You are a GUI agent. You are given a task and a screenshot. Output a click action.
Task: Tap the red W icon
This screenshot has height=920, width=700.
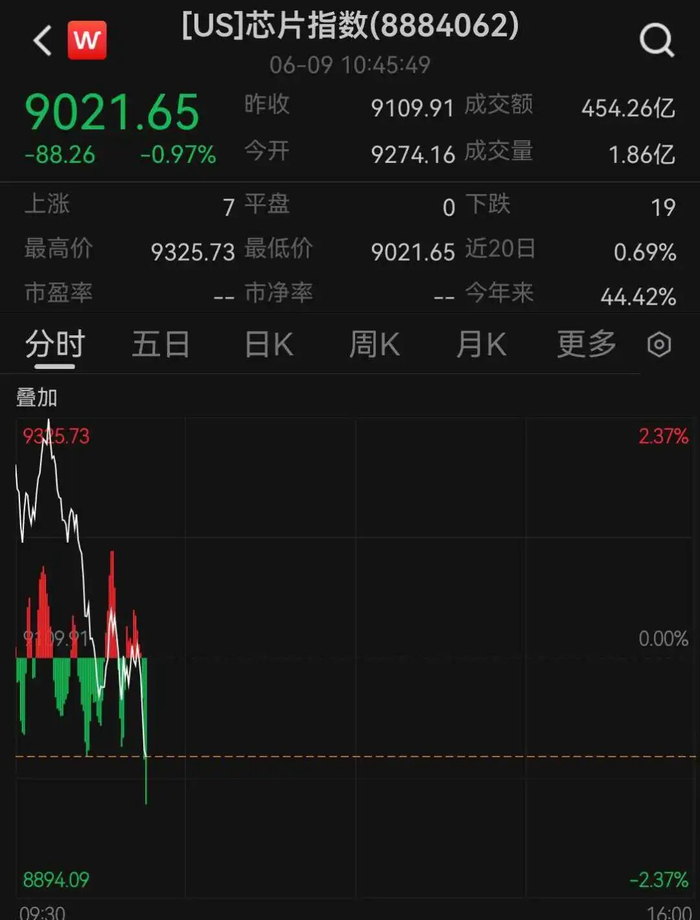[87, 40]
